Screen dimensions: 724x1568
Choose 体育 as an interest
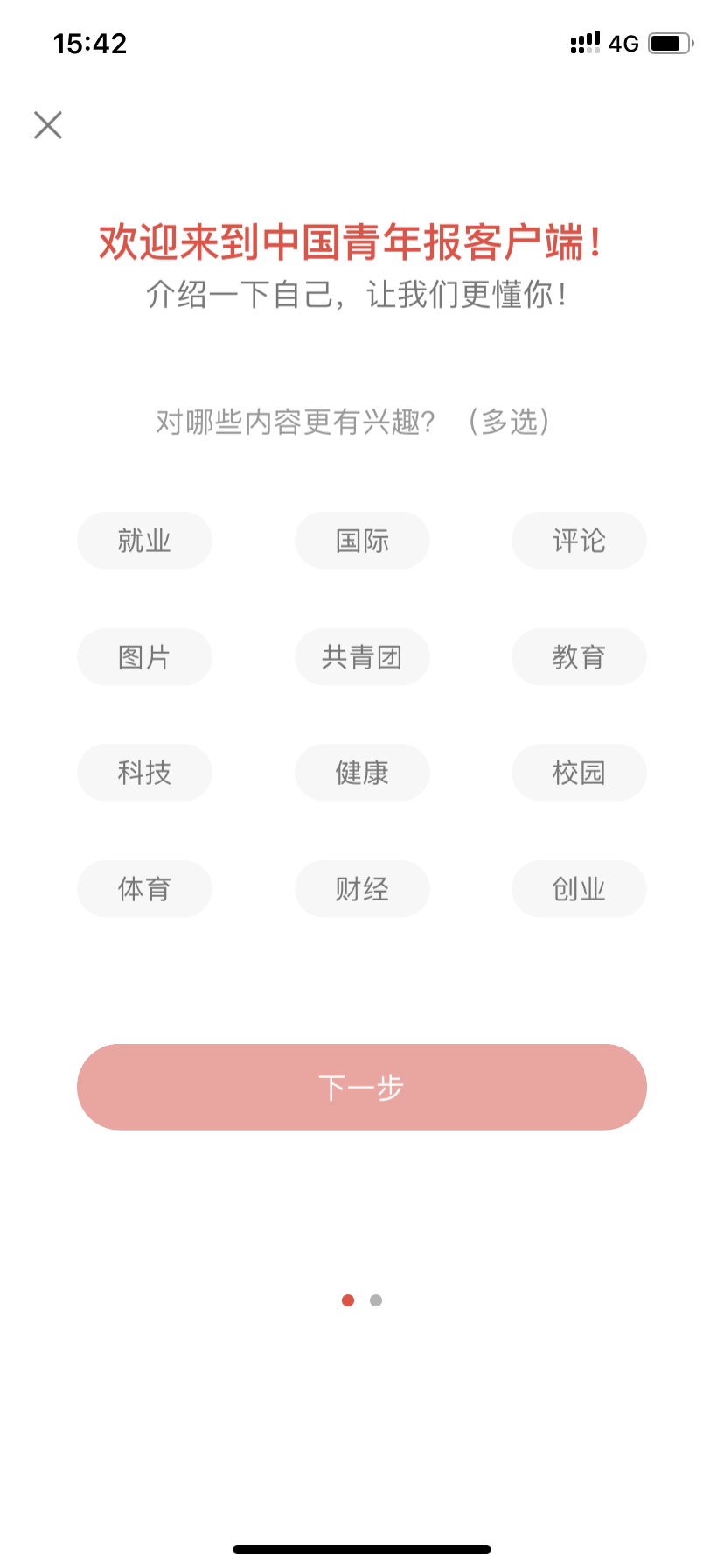coord(144,889)
